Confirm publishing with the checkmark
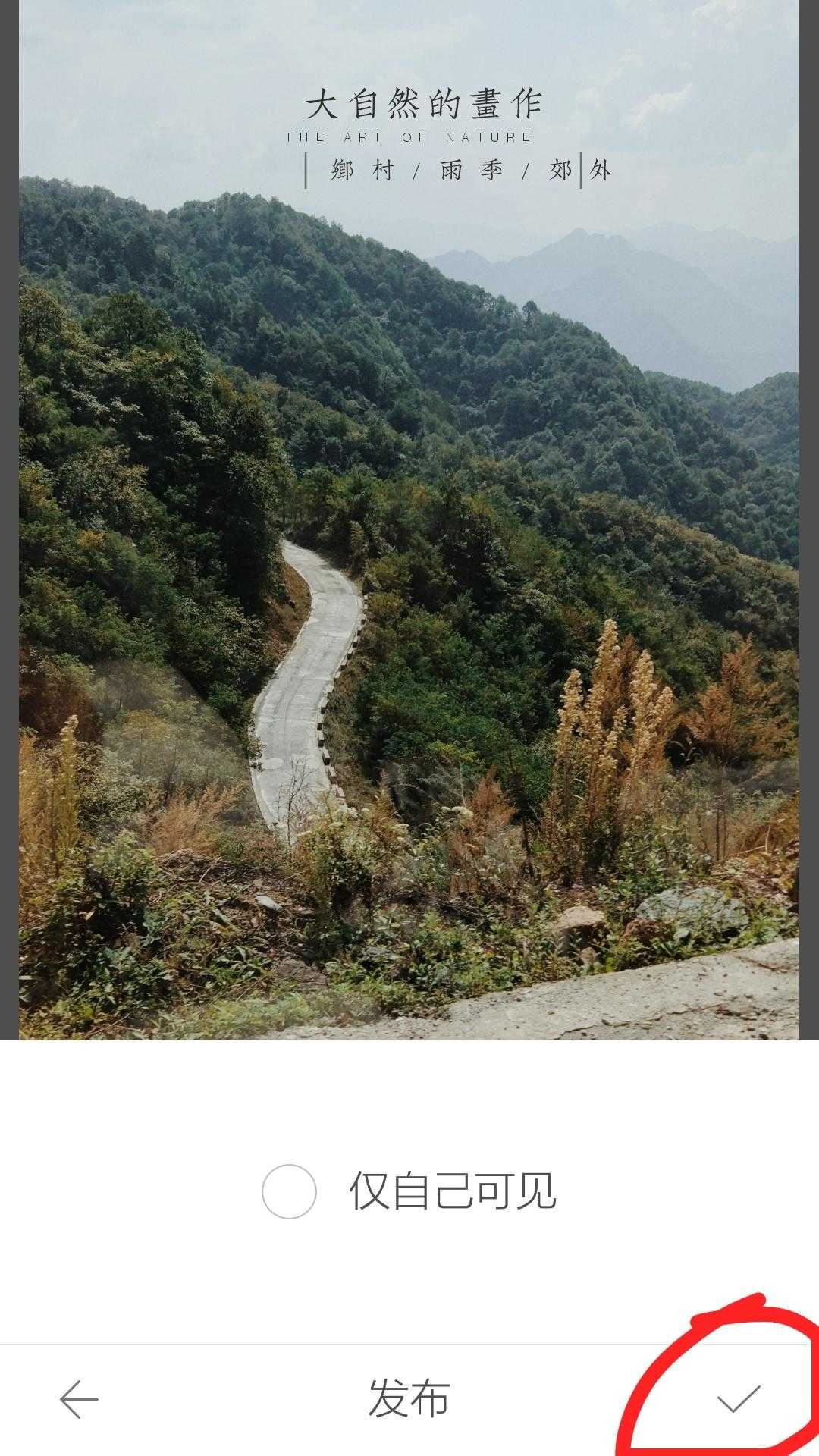Screen dimensions: 819x1456 click(738, 1399)
